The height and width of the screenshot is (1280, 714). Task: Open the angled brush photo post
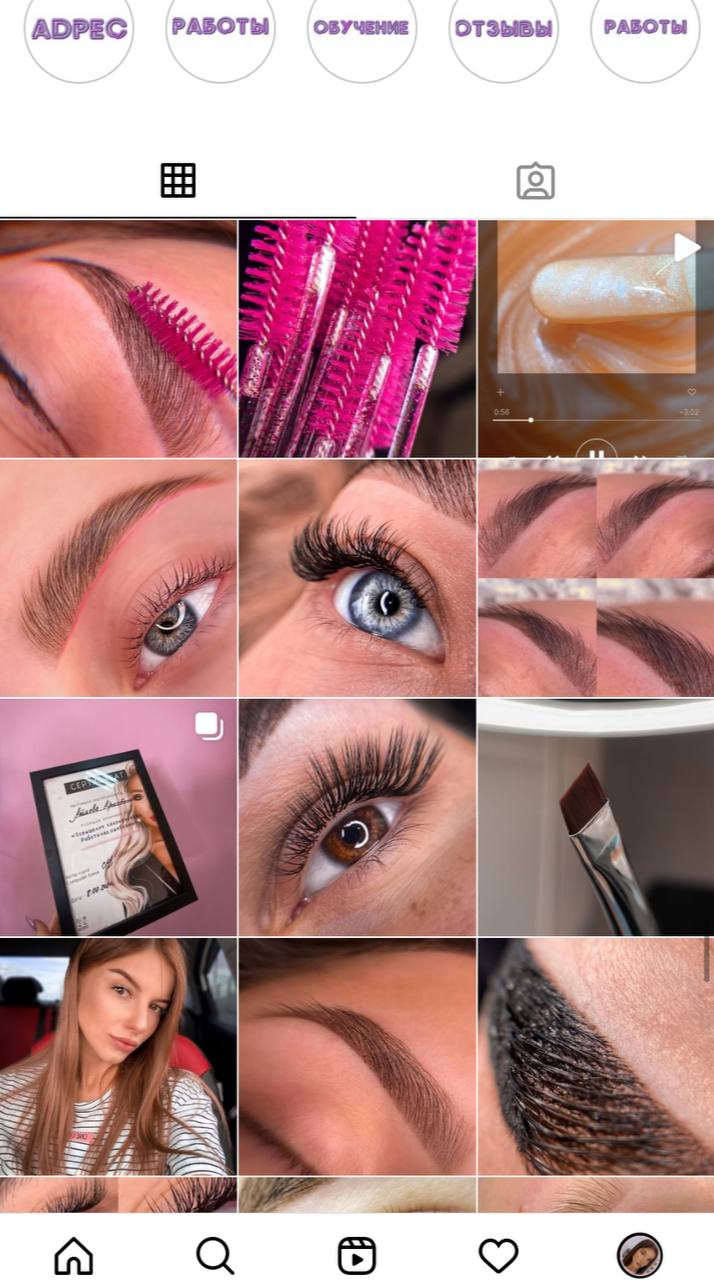tap(596, 817)
